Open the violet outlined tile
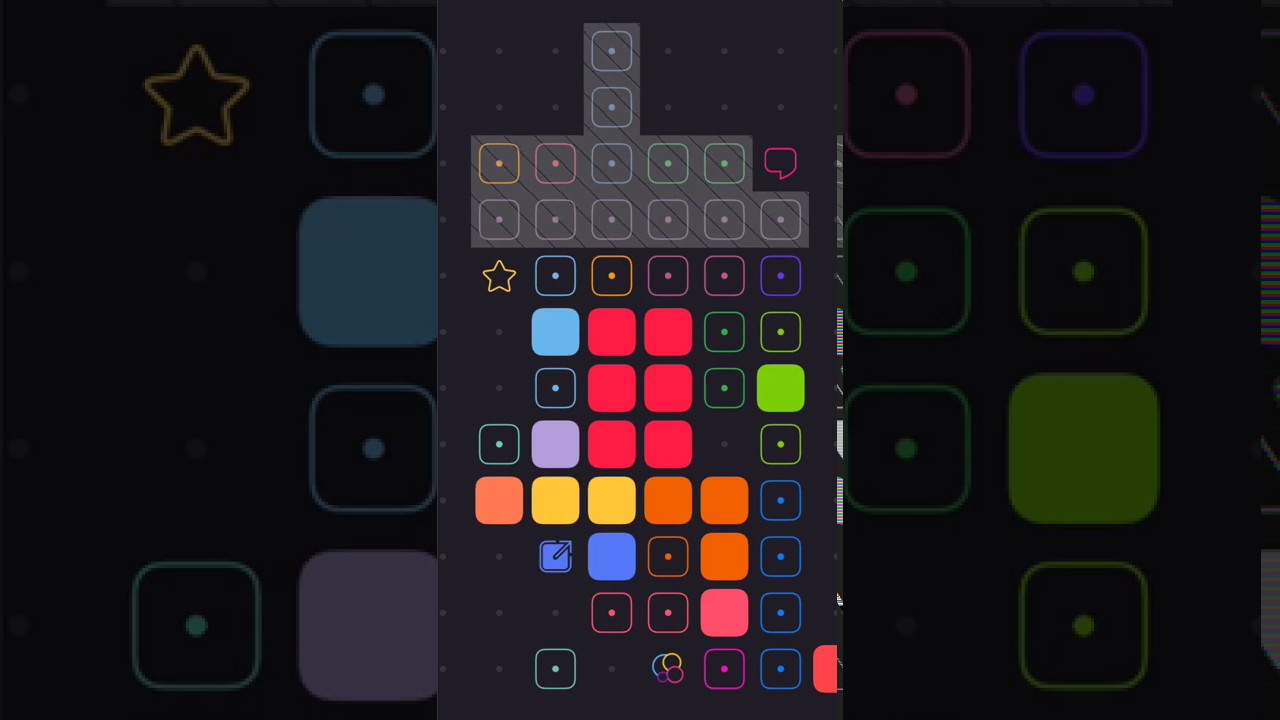1280x720 pixels. coord(780,277)
